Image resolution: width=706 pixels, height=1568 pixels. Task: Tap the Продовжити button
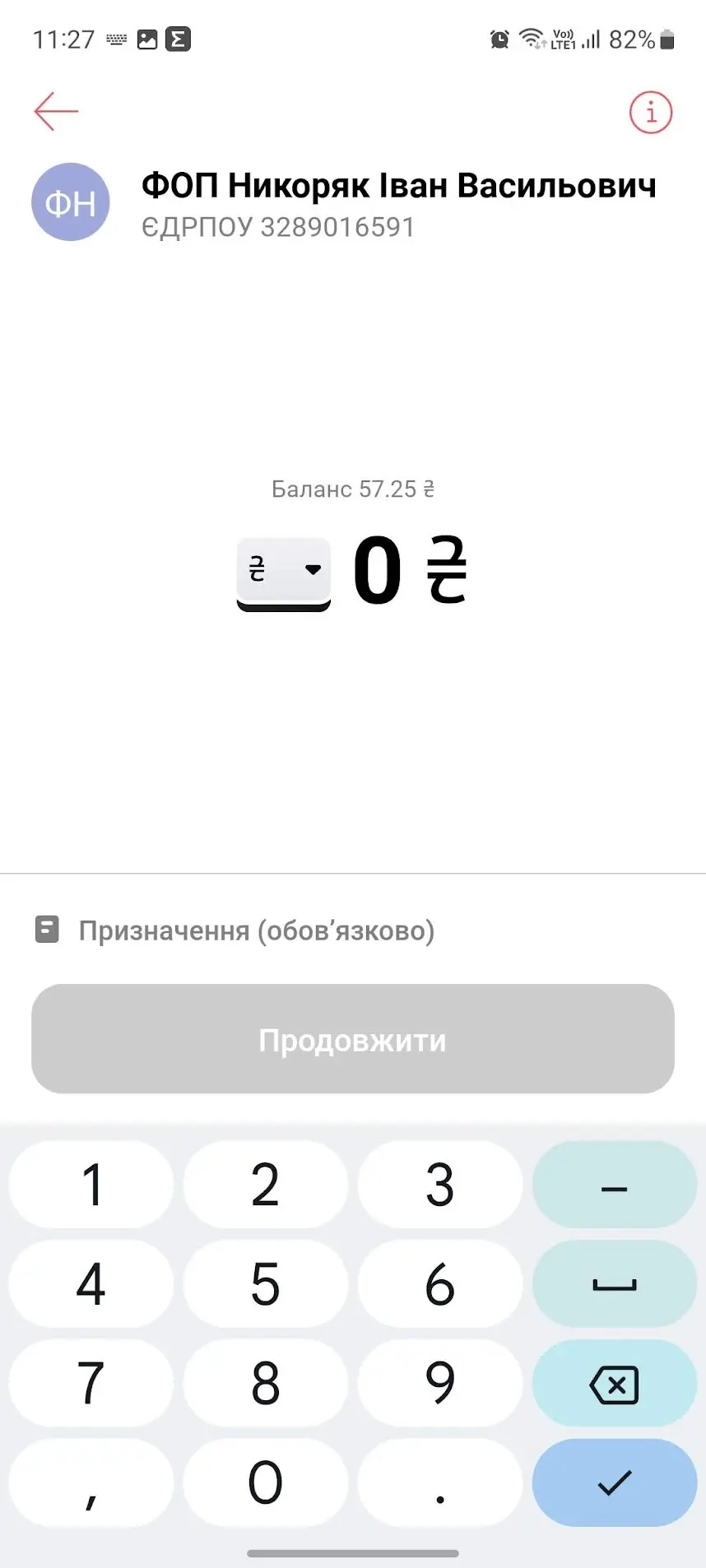pyautogui.click(x=353, y=1039)
